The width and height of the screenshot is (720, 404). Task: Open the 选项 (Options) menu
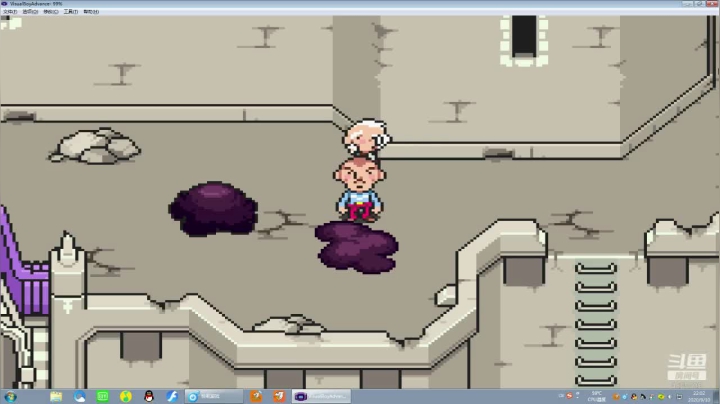tap(30, 12)
